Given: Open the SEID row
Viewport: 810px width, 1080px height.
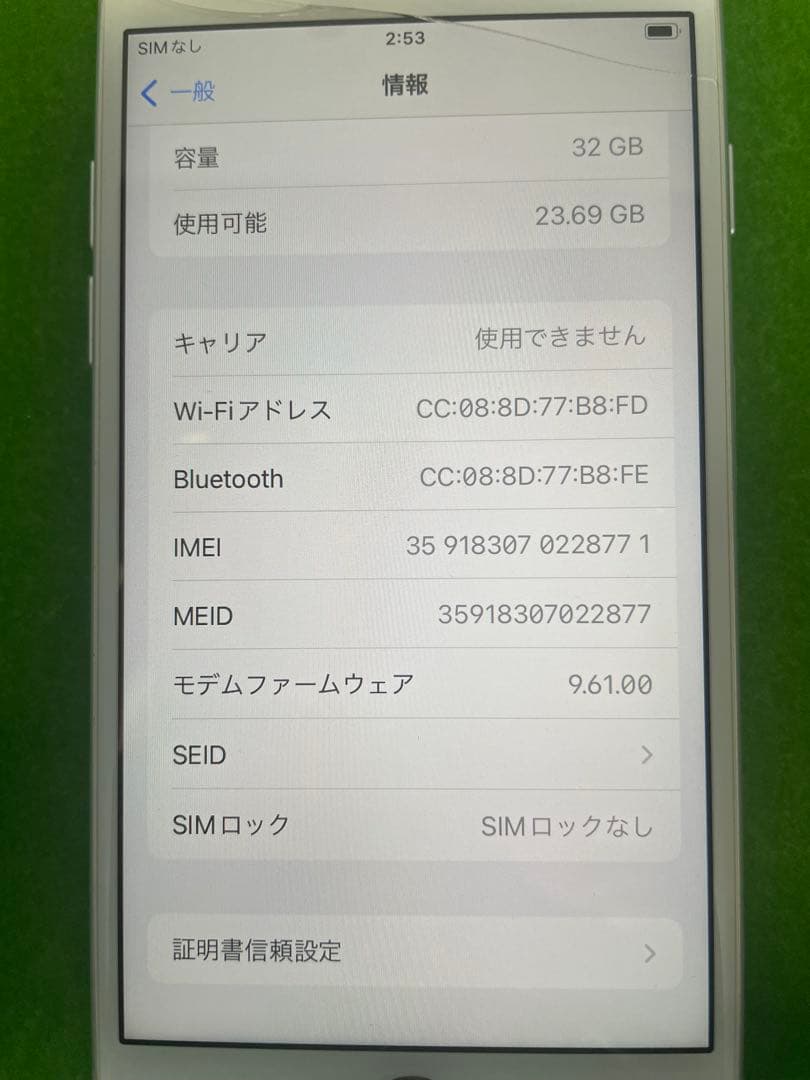Looking at the screenshot, I should pyautogui.click(x=411, y=755).
